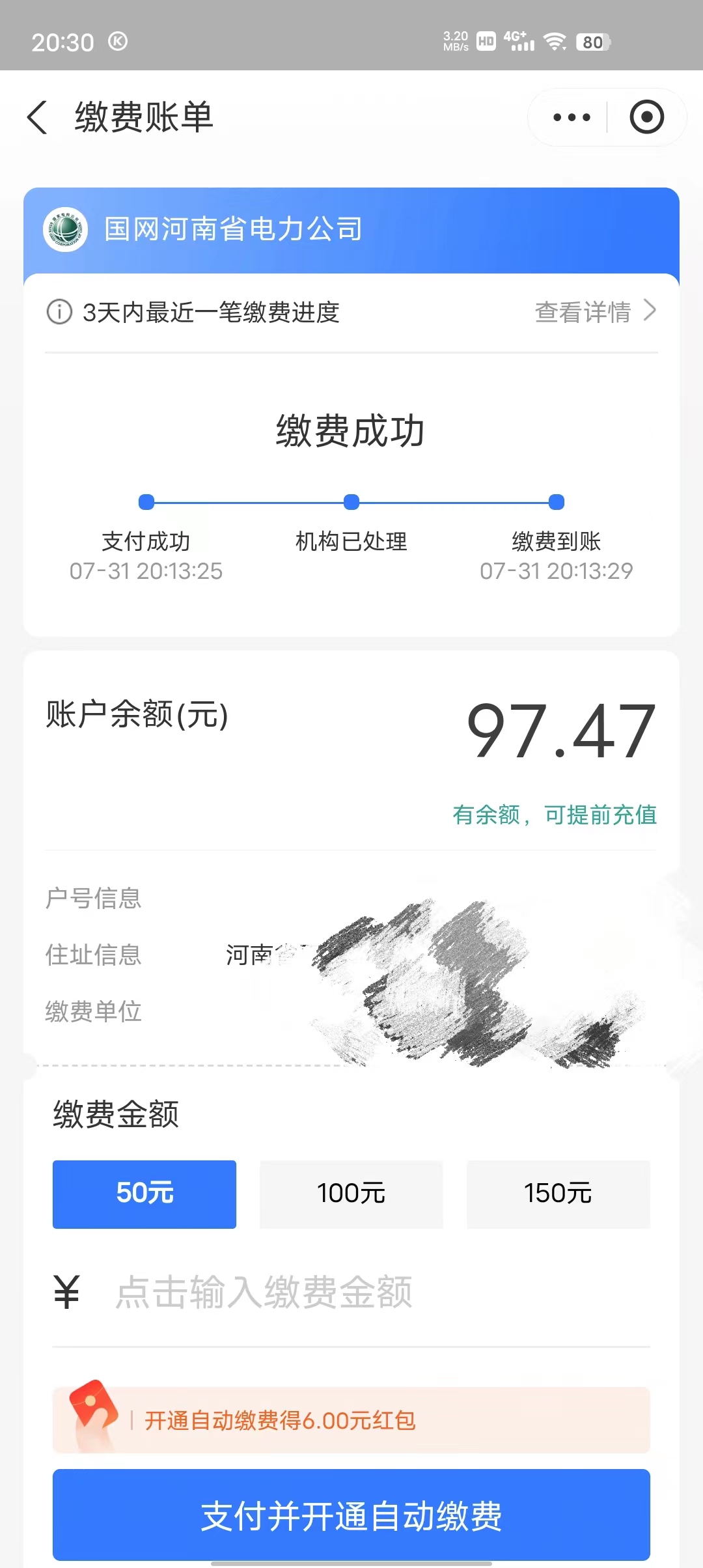Viewport: 703px width, 1568px height.
Task: Select the 150元 payment amount
Action: pos(558,1194)
